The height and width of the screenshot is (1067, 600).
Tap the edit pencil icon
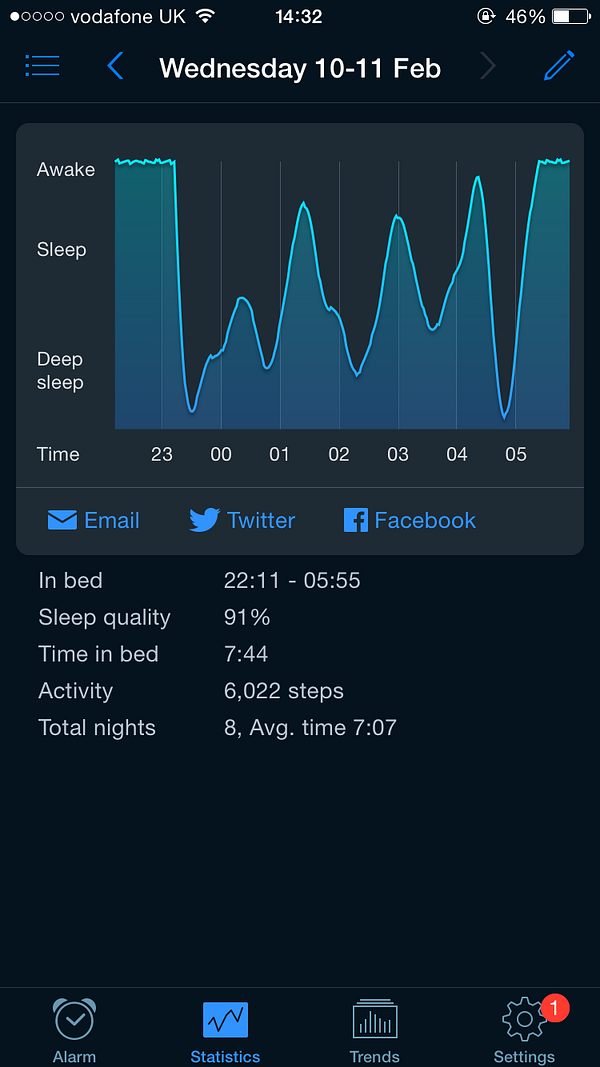pyautogui.click(x=559, y=66)
